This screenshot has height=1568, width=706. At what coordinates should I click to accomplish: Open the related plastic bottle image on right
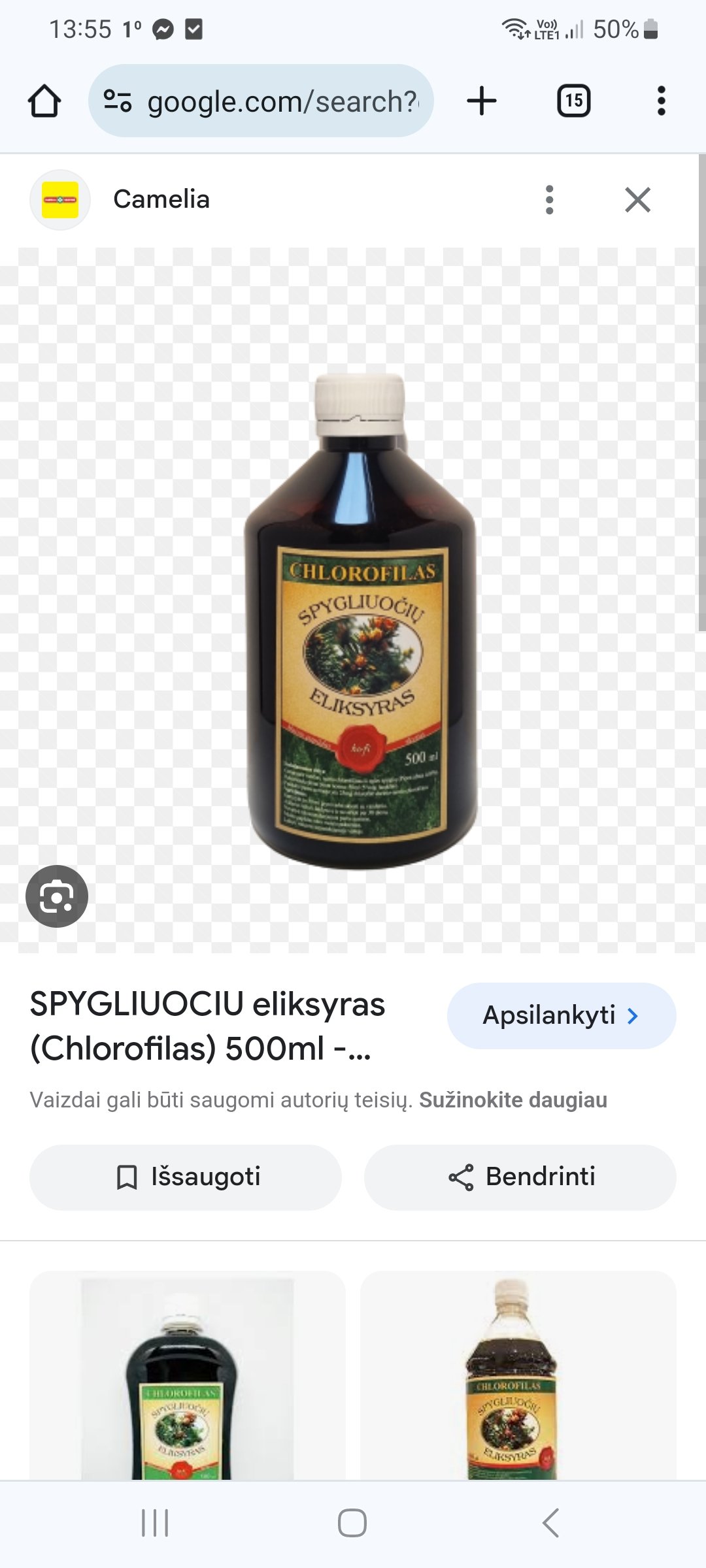tap(518, 1375)
